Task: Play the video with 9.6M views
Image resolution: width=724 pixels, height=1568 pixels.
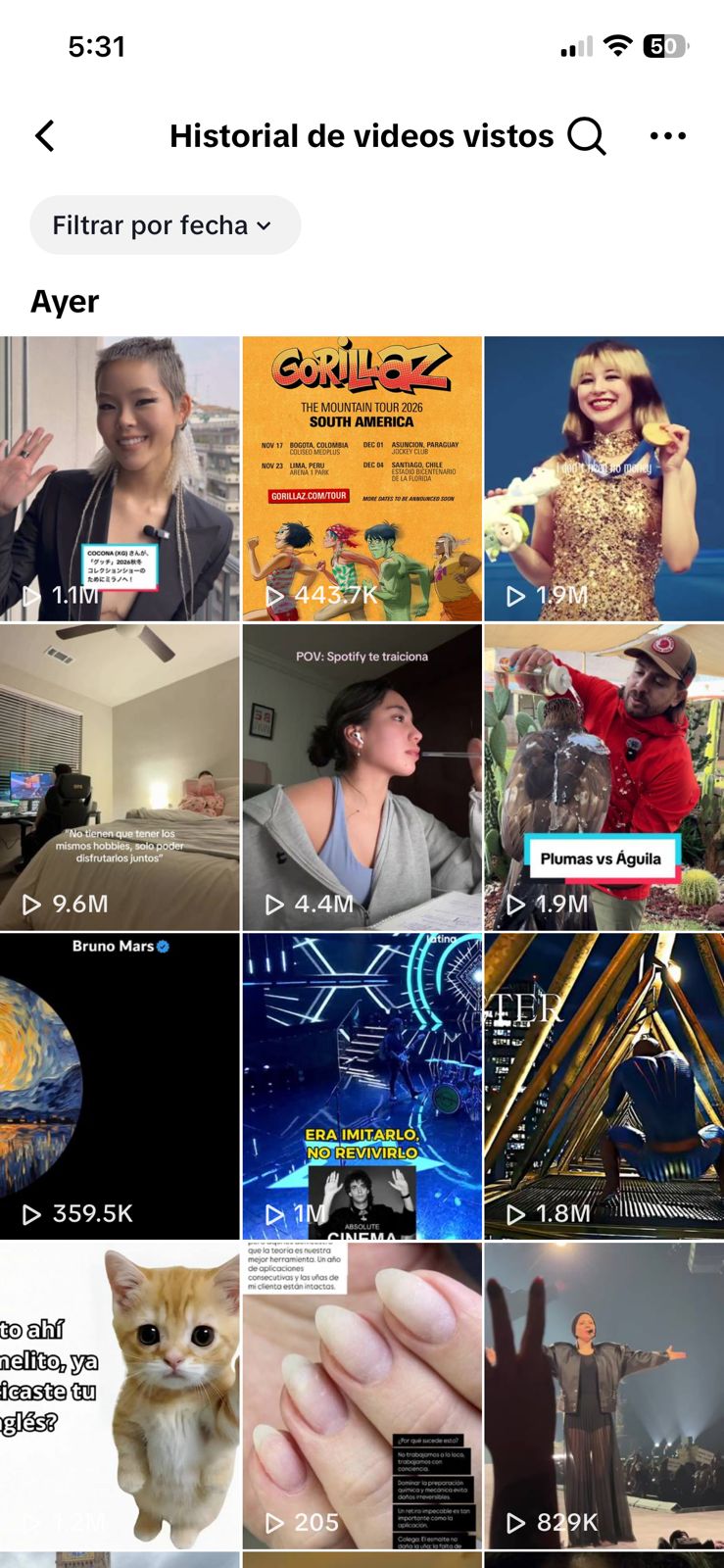Action: [120, 777]
